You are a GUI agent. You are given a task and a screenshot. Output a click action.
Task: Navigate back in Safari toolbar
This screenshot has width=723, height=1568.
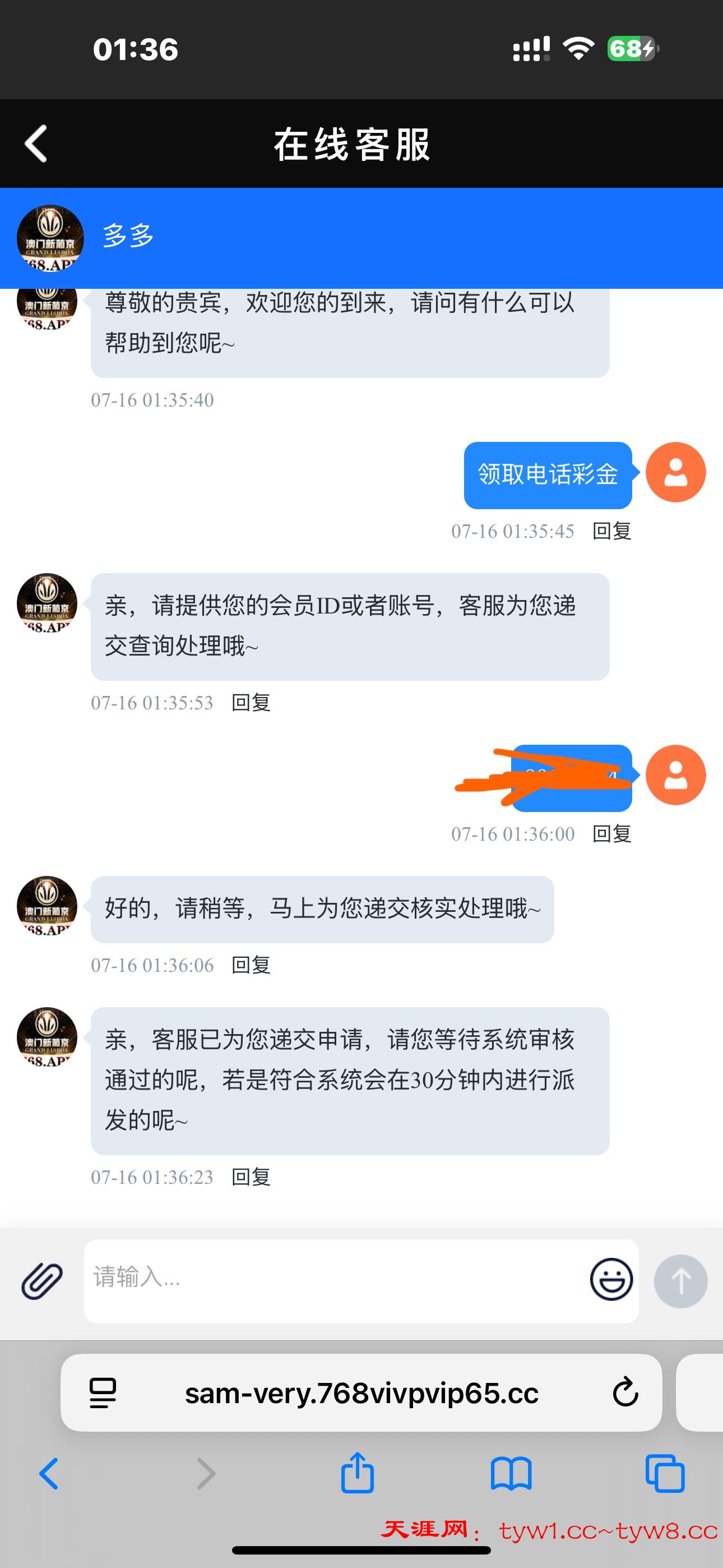click(49, 1473)
